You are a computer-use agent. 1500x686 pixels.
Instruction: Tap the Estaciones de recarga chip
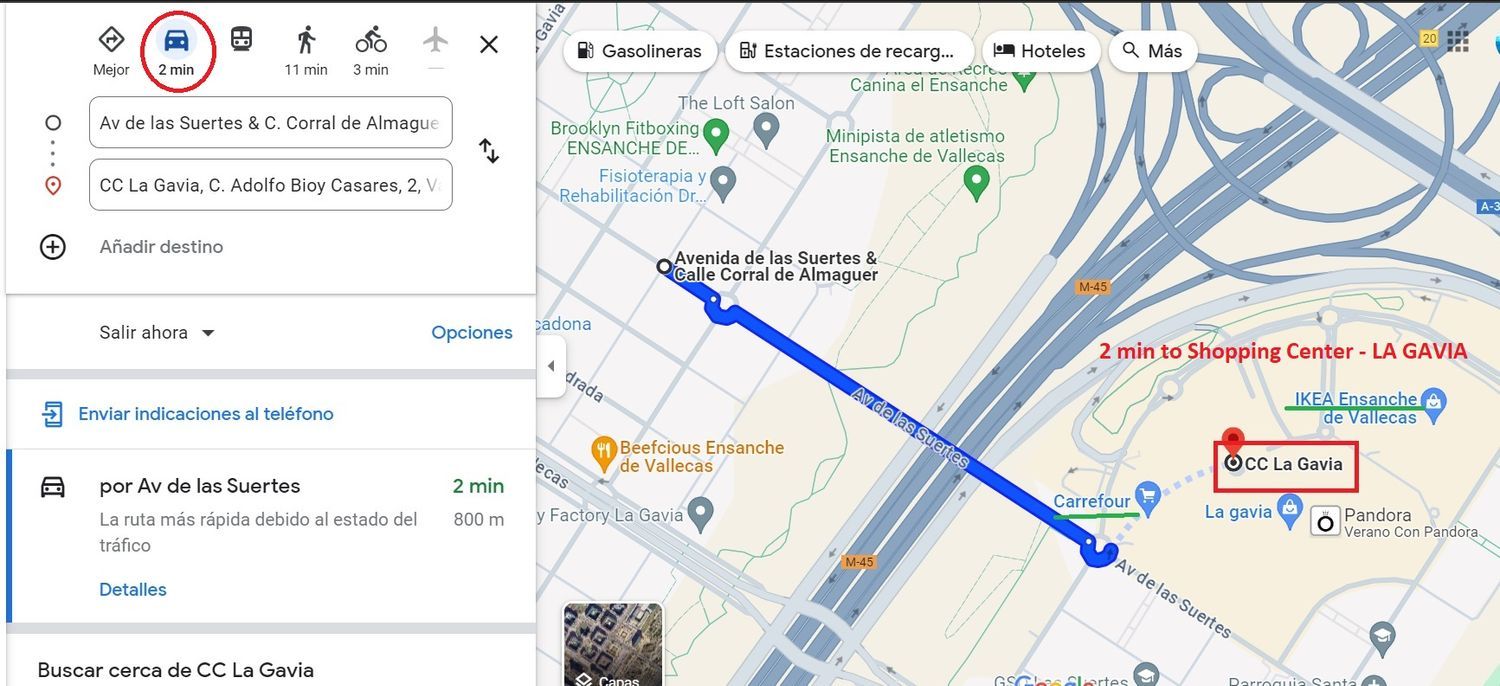coord(849,51)
